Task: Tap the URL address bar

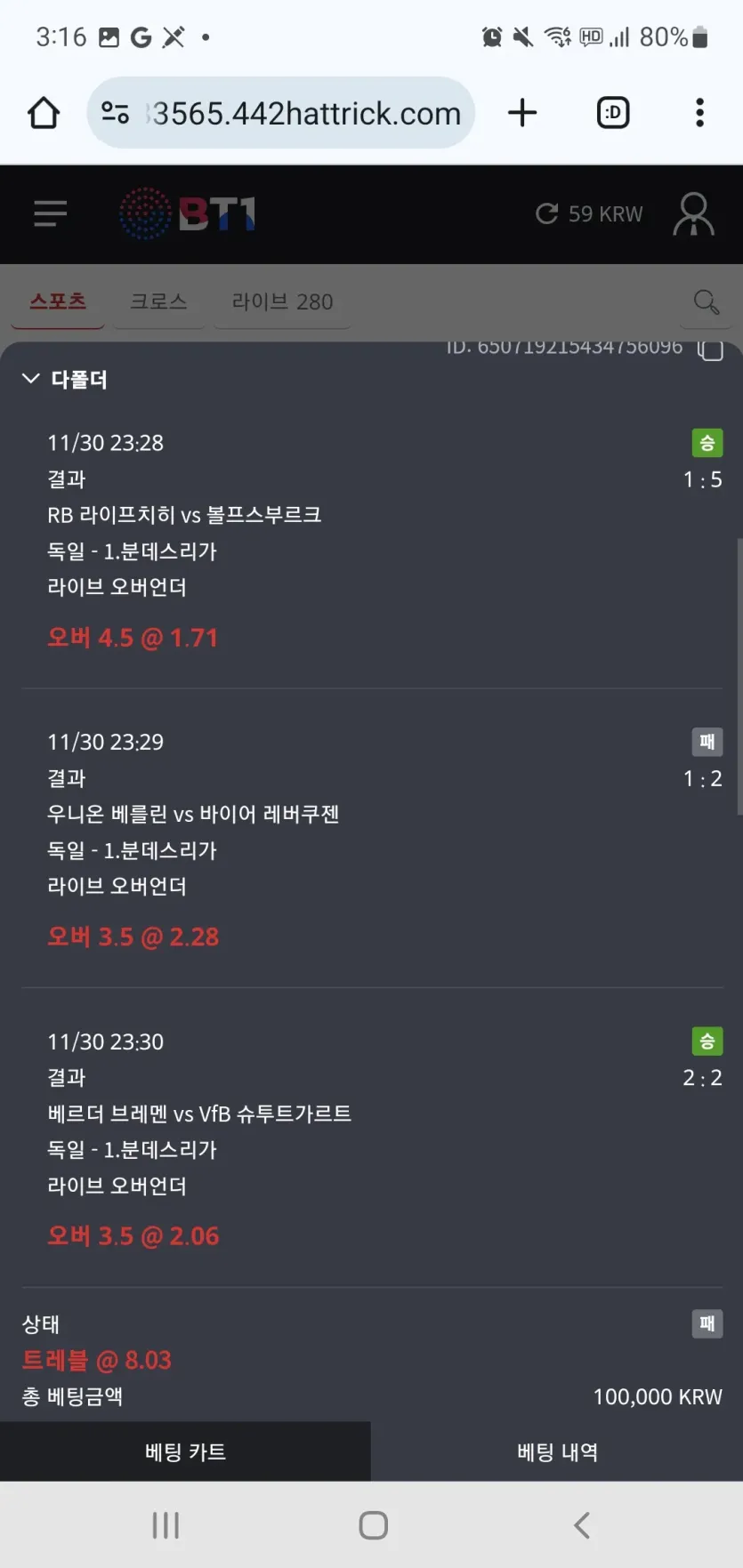Action: 303,113
